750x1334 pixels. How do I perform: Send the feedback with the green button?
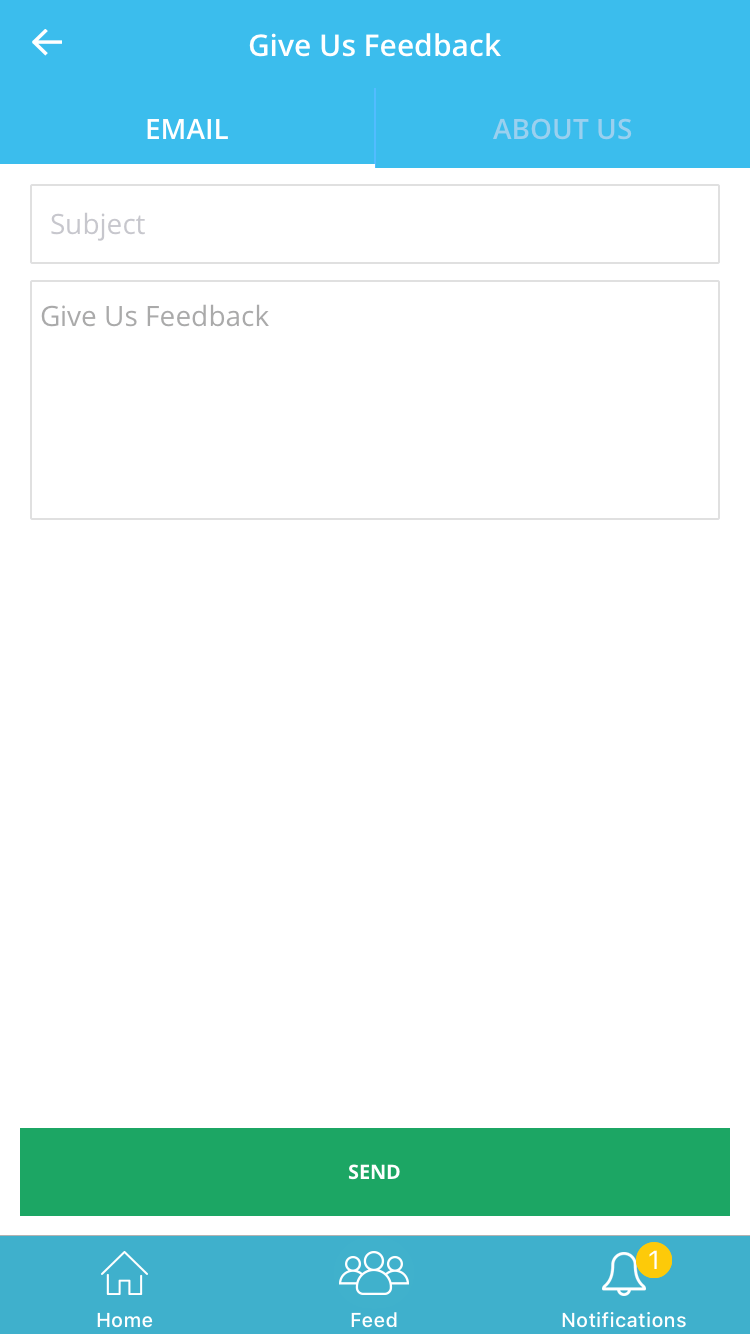[x=375, y=1172]
